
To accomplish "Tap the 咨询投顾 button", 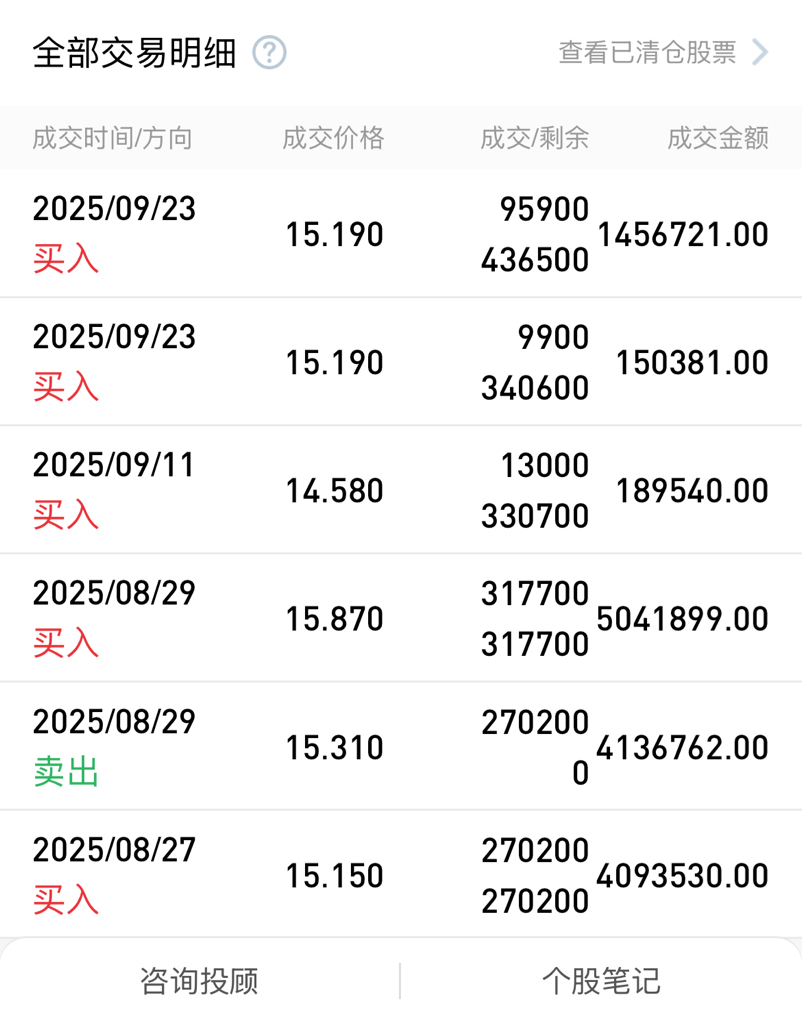I will 200,981.
